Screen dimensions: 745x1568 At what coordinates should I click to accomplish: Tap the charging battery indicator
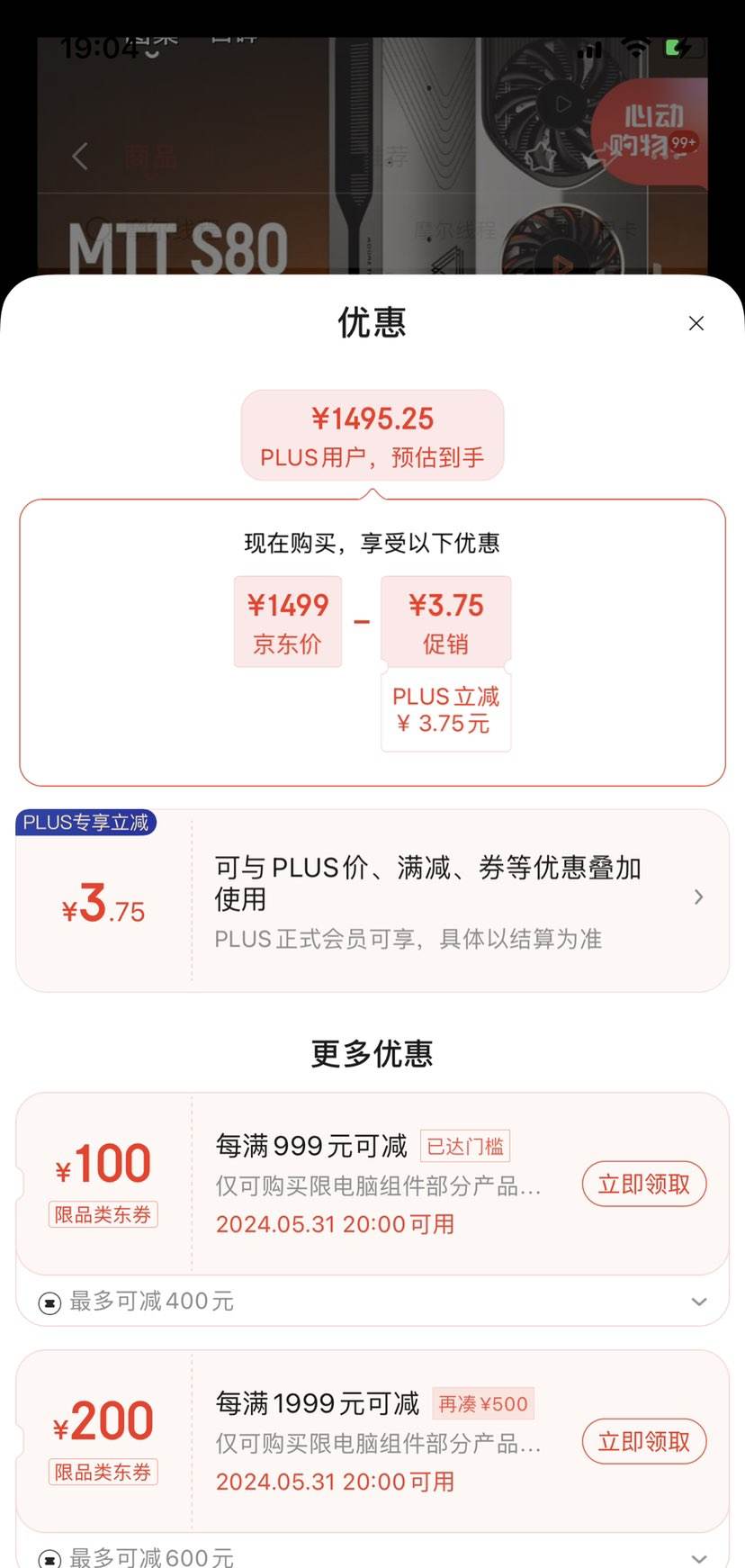tap(678, 50)
